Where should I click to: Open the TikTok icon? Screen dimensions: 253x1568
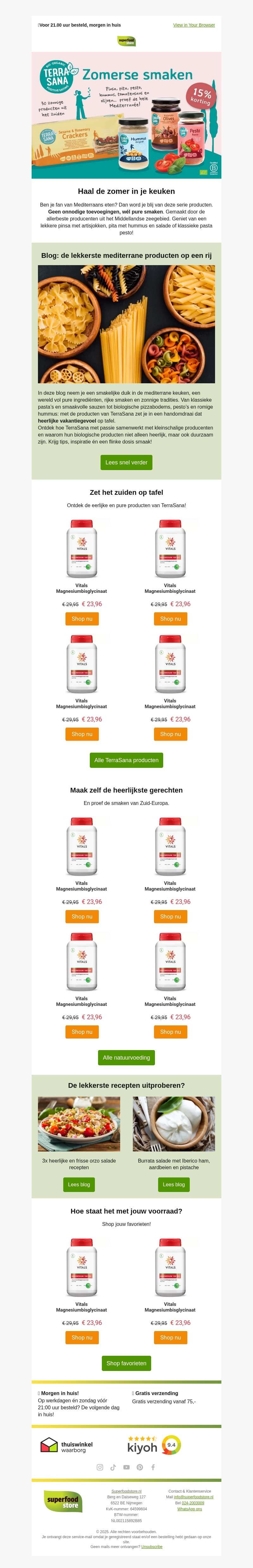pyautogui.click(x=113, y=1467)
